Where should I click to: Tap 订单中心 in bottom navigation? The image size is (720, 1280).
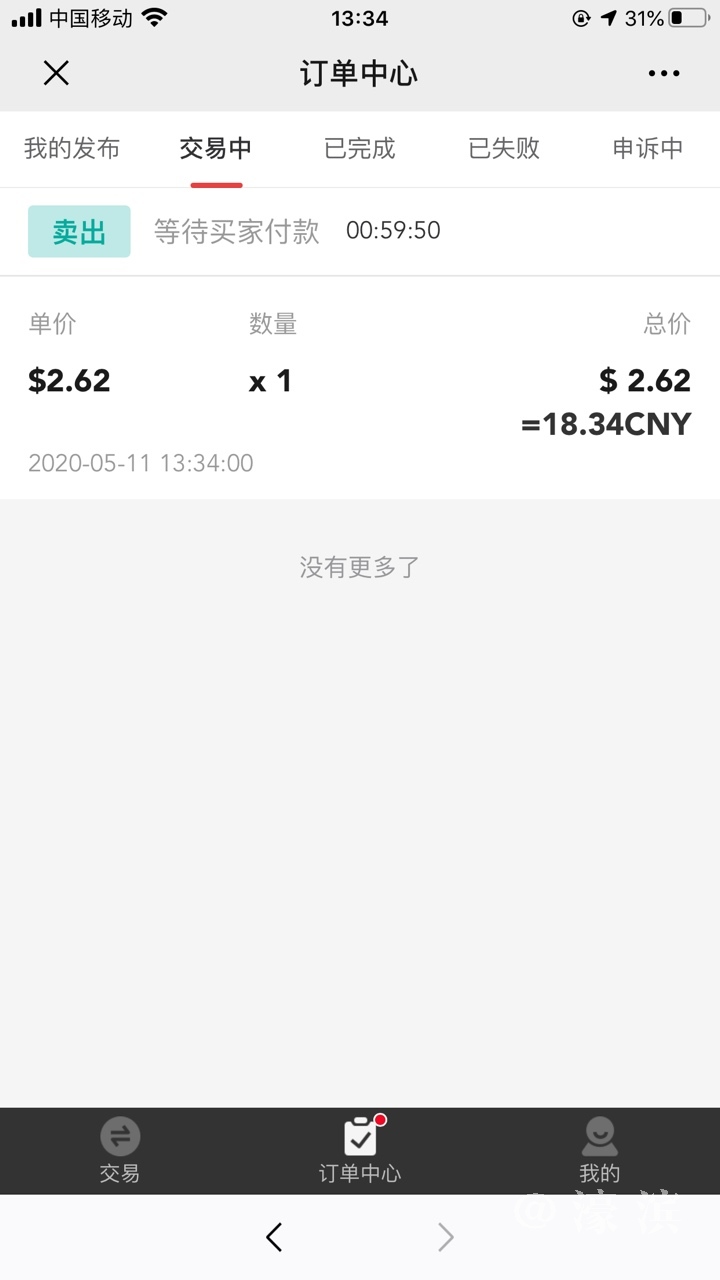point(360,1151)
